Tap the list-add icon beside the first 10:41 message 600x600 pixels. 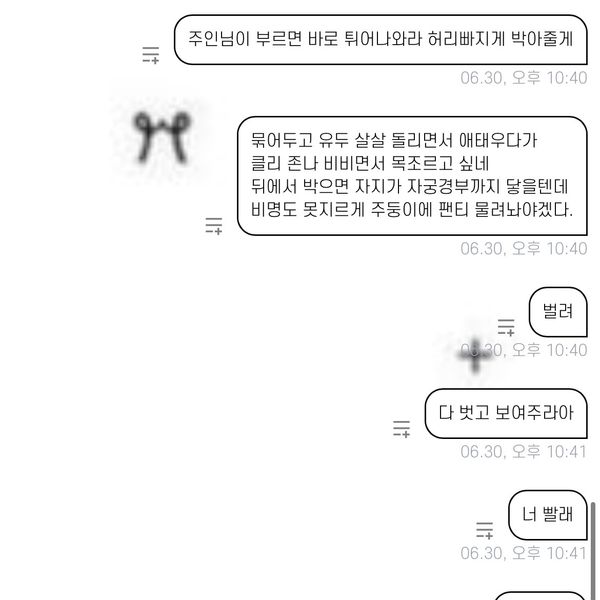[x=401, y=428]
